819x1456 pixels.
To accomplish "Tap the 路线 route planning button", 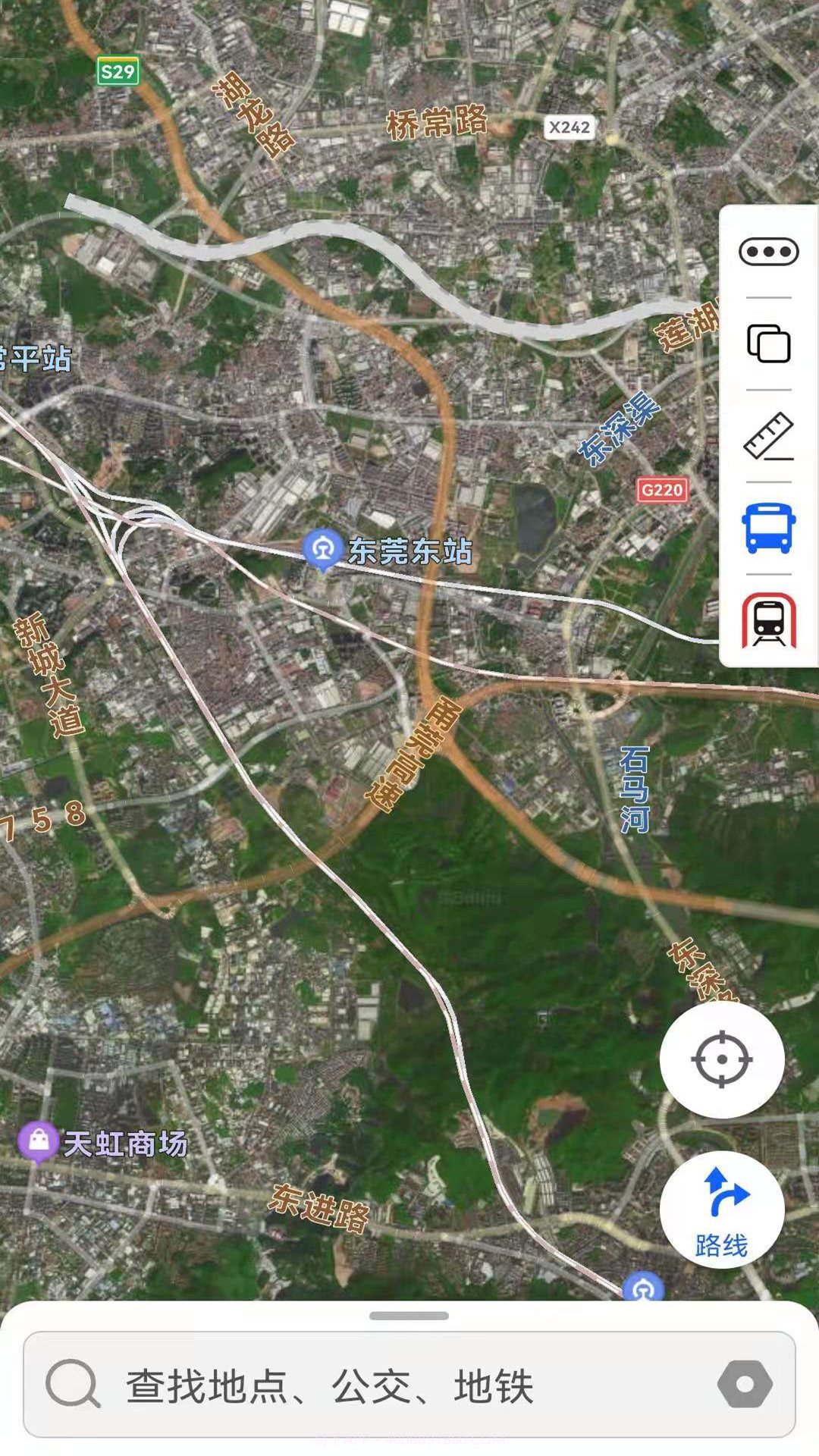I will point(722,1211).
